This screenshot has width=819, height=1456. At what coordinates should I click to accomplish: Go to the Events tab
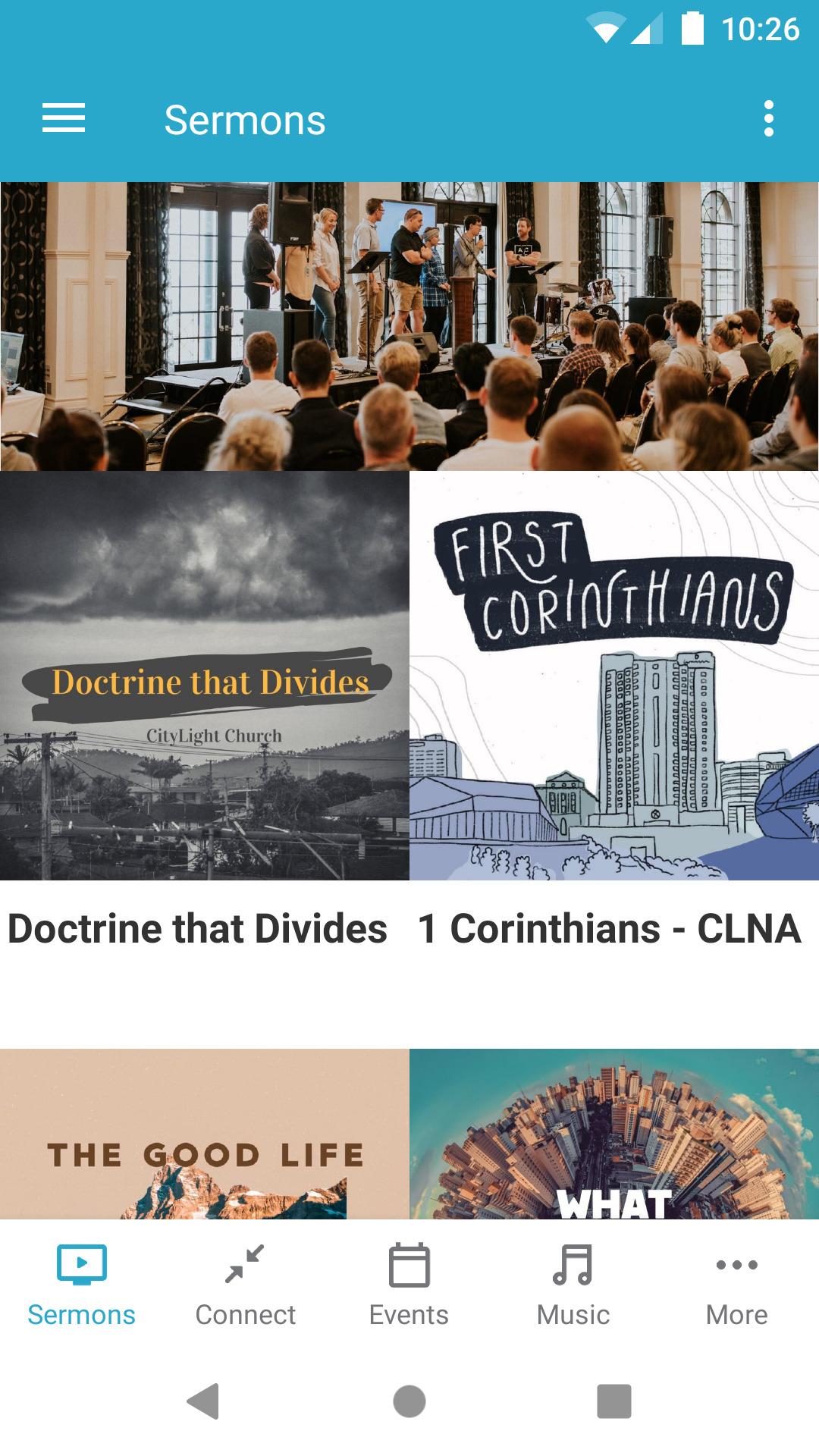pos(409,1282)
